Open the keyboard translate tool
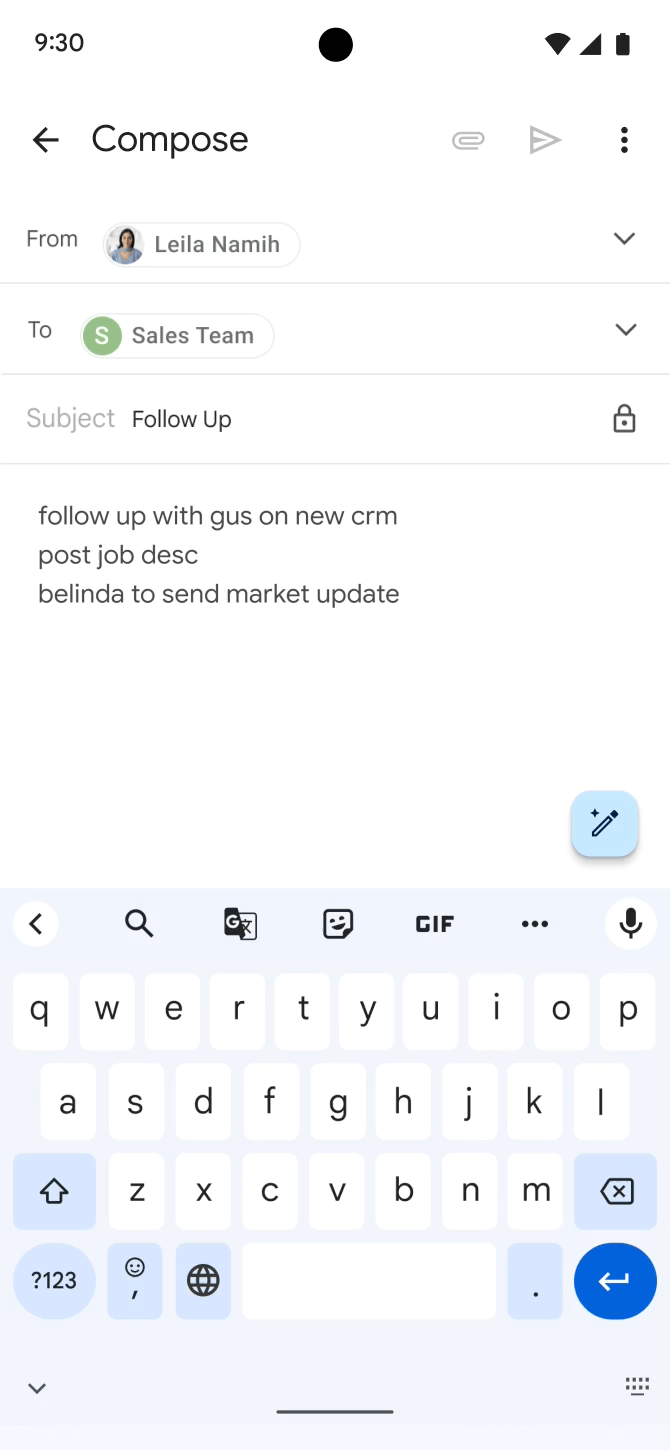This screenshot has height=1450, width=670. pos(240,924)
